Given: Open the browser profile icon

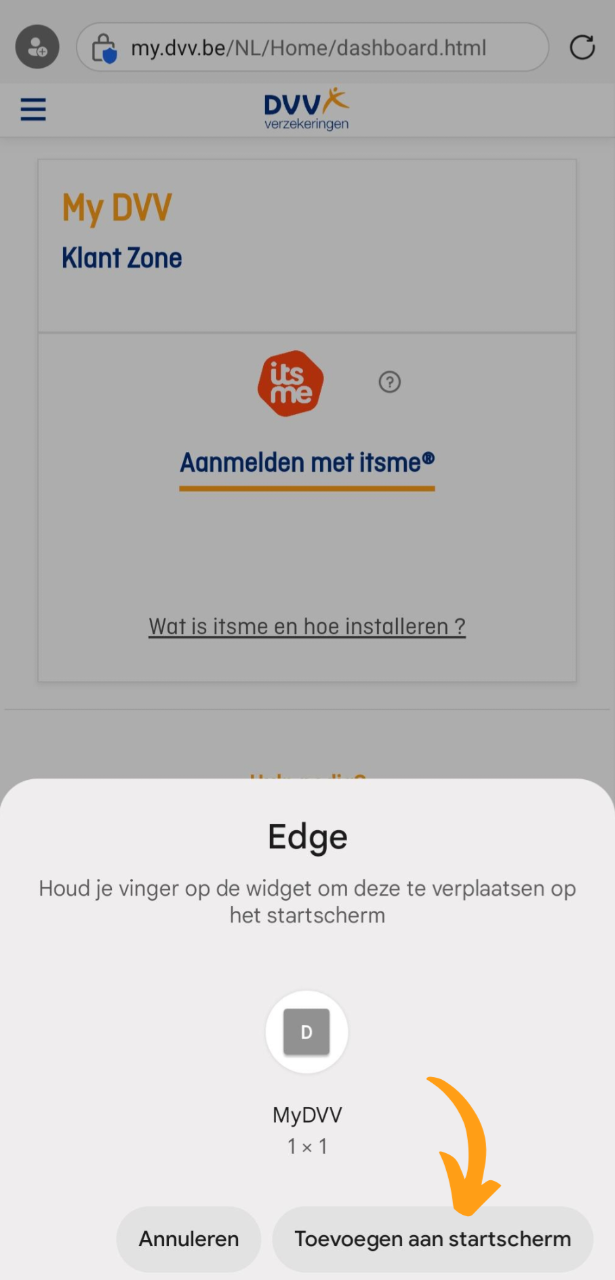Looking at the screenshot, I should 38,47.
